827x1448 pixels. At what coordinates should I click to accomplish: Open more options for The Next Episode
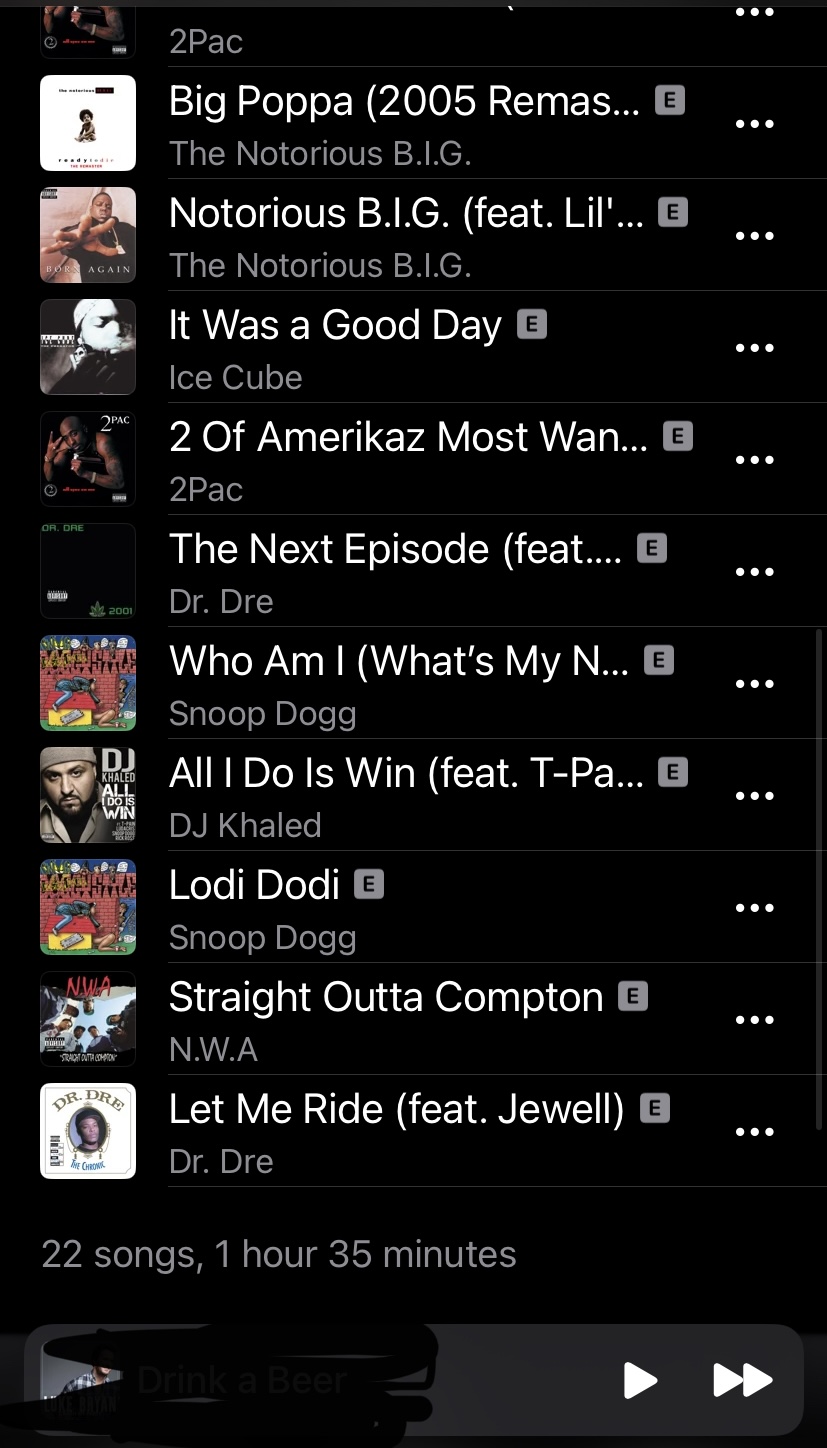[754, 572]
